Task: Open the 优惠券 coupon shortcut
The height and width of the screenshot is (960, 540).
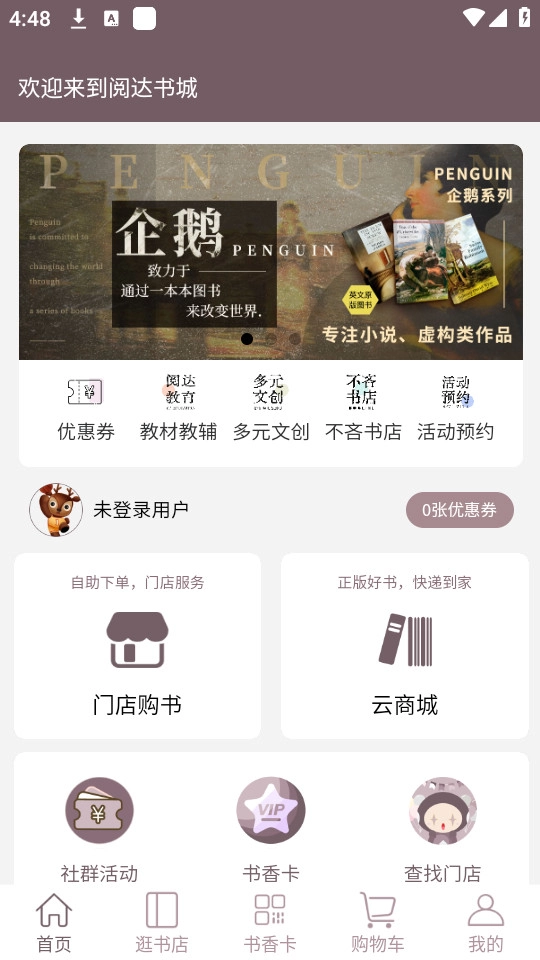Action: (86, 408)
